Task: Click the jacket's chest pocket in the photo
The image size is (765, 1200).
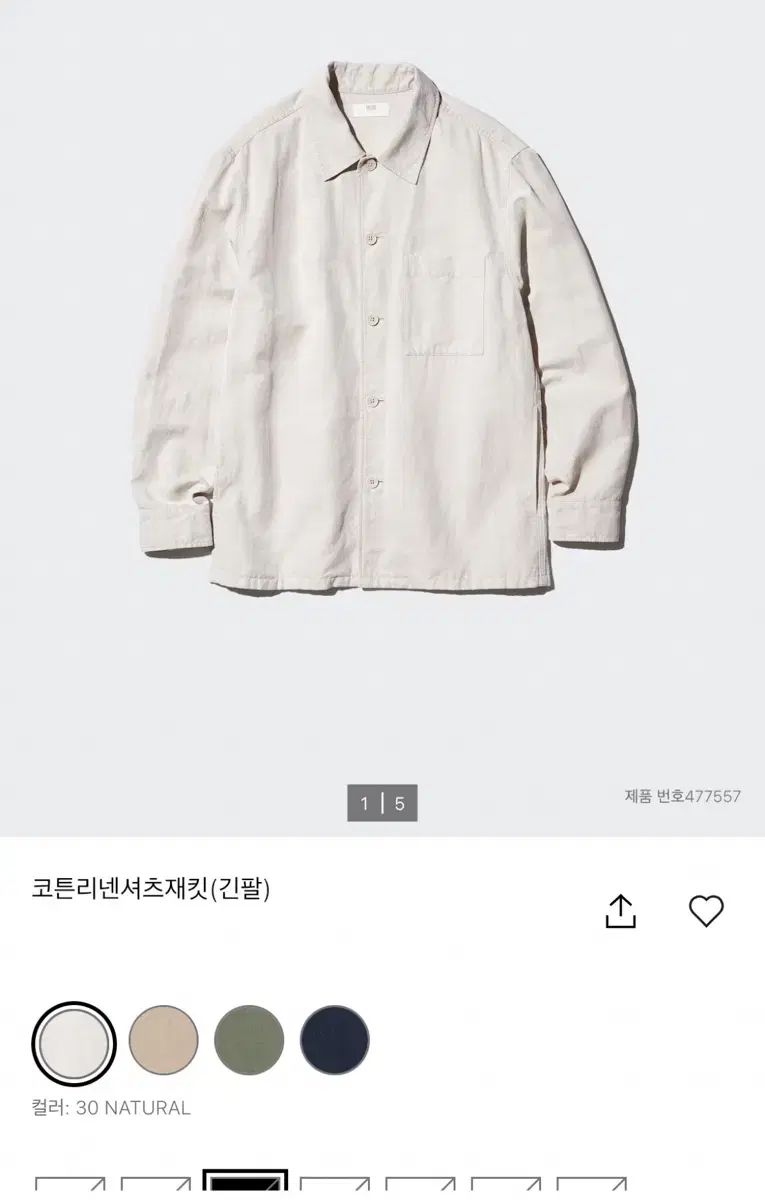Action: coord(448,305)
